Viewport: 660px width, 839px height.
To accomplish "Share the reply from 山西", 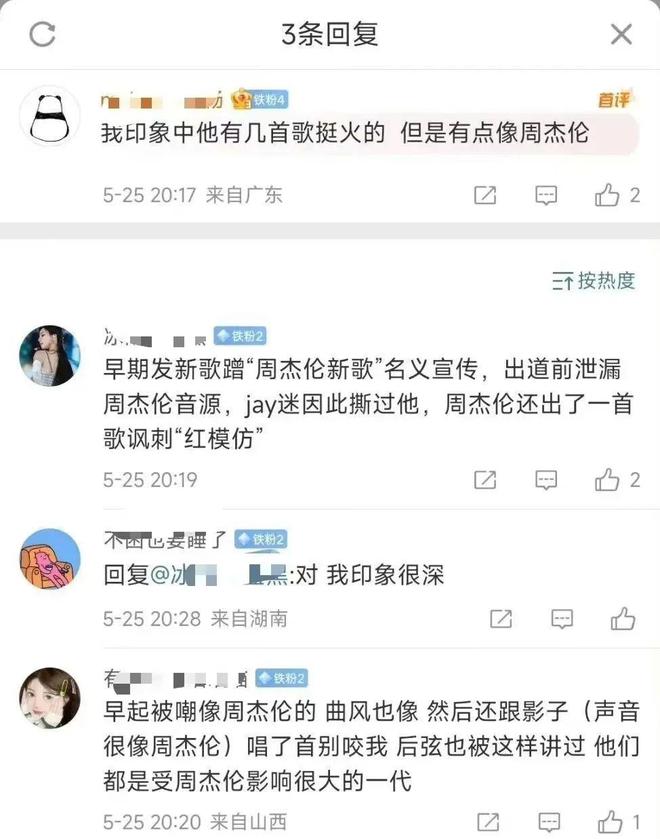I will [485, 823].
